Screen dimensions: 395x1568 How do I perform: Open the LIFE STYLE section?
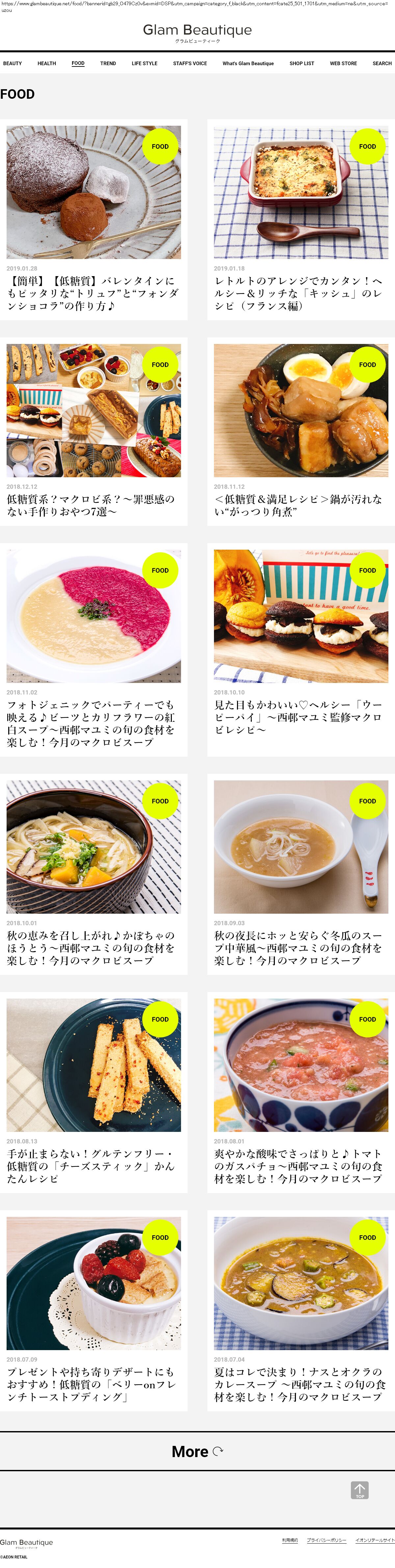pos(144,63)
